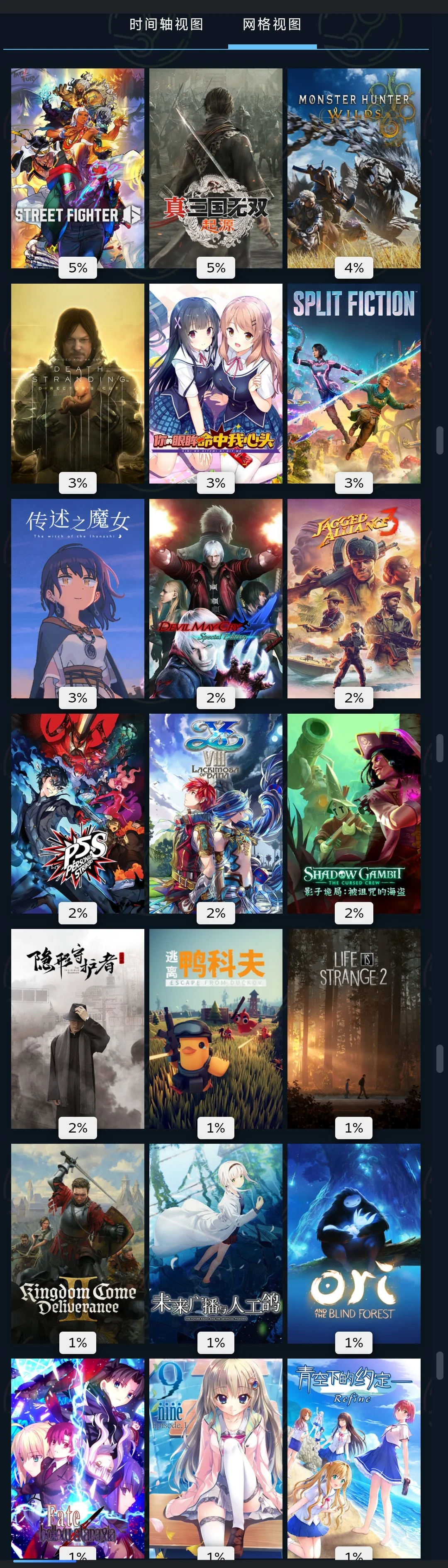Switch to the 时间轴视图 tab
The width and height of the screenshot is (448, 1568).
pos(166,25)
